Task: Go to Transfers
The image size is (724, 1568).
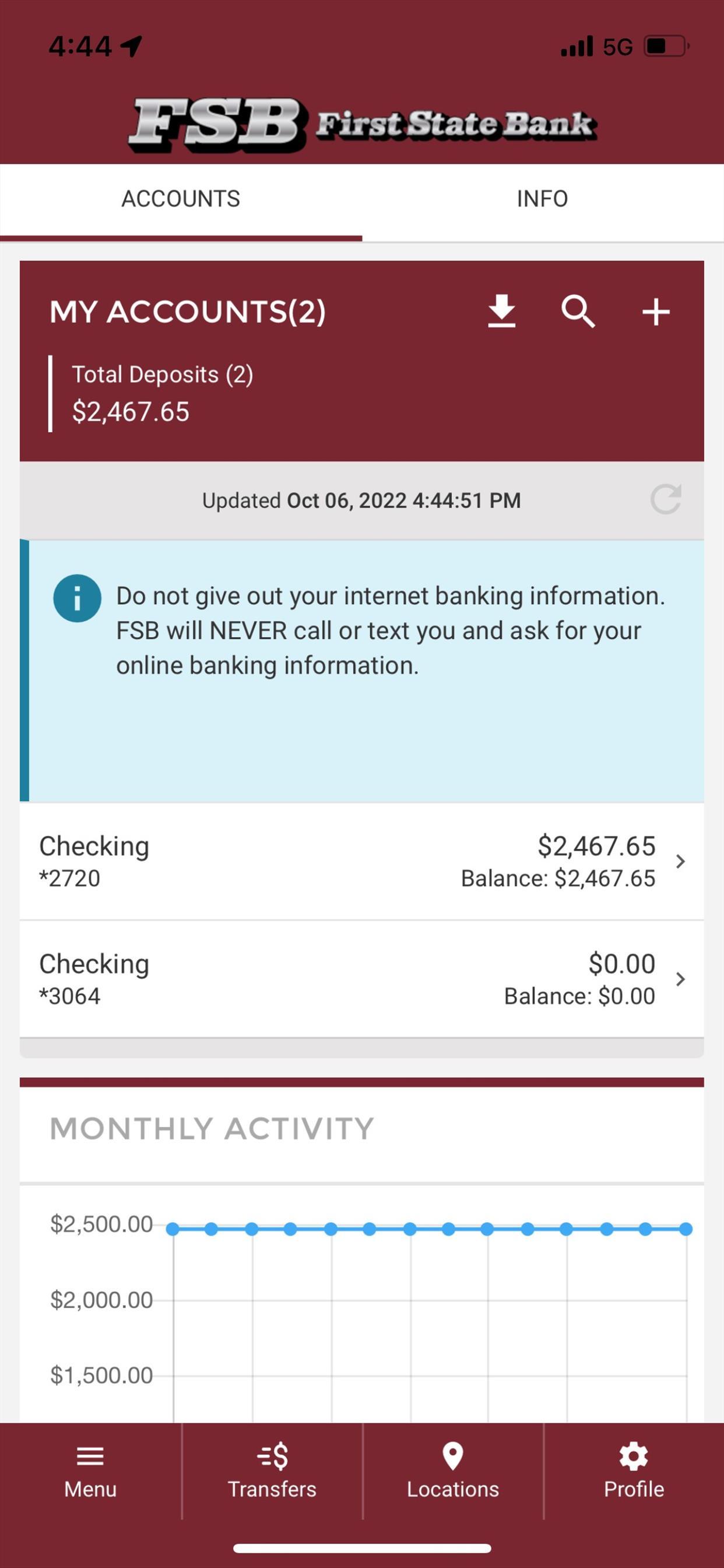Action: coord(272,1471)
